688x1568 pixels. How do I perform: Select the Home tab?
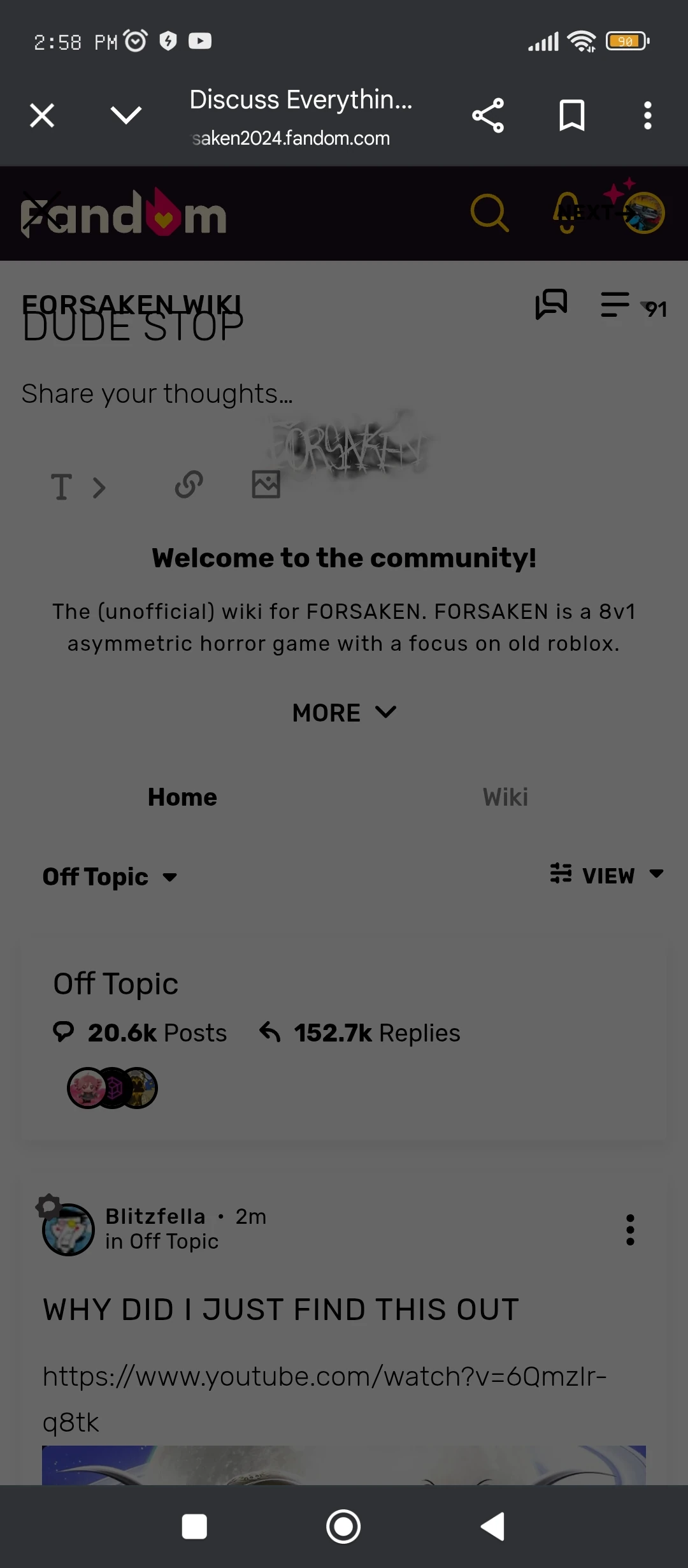tap(182, 797)
